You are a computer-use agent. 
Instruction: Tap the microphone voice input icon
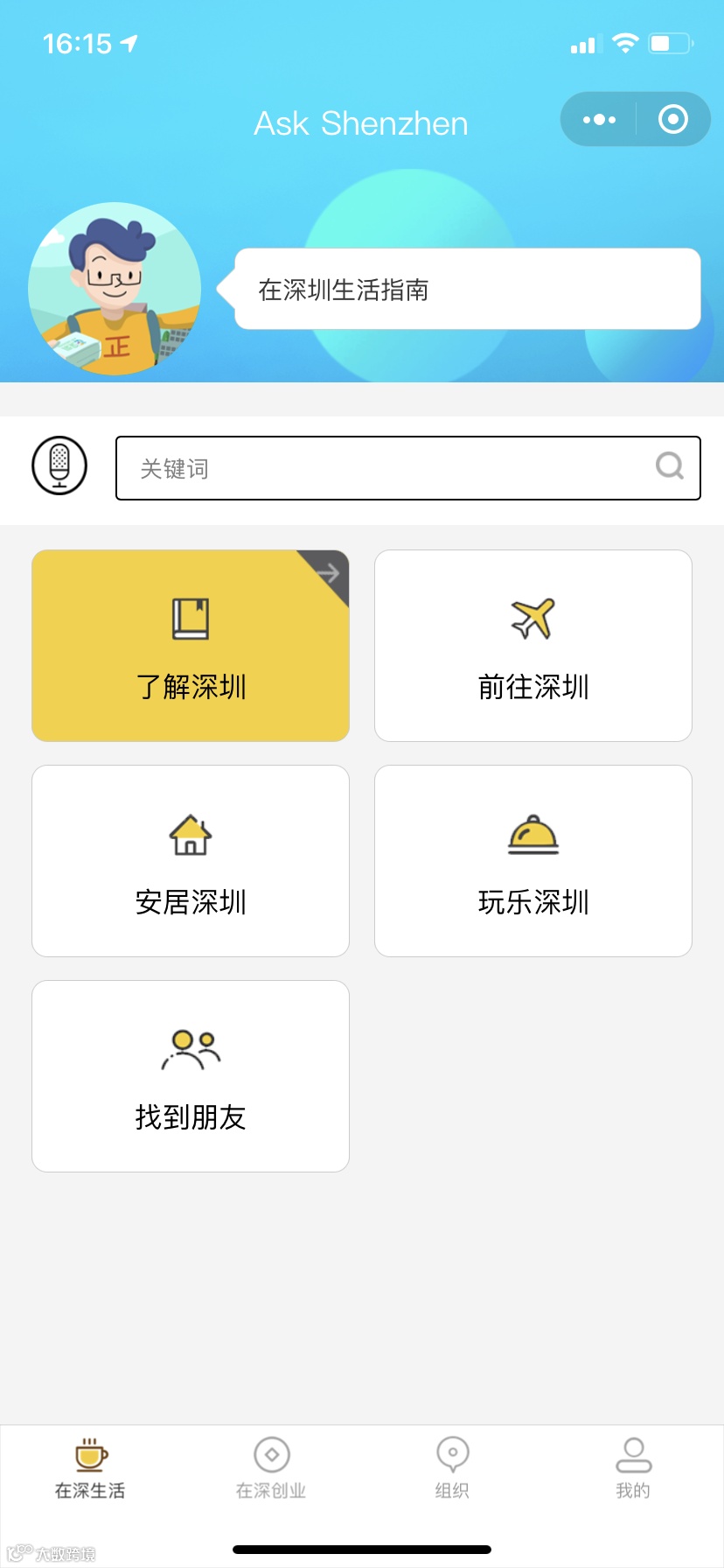[x=59, y=465]
